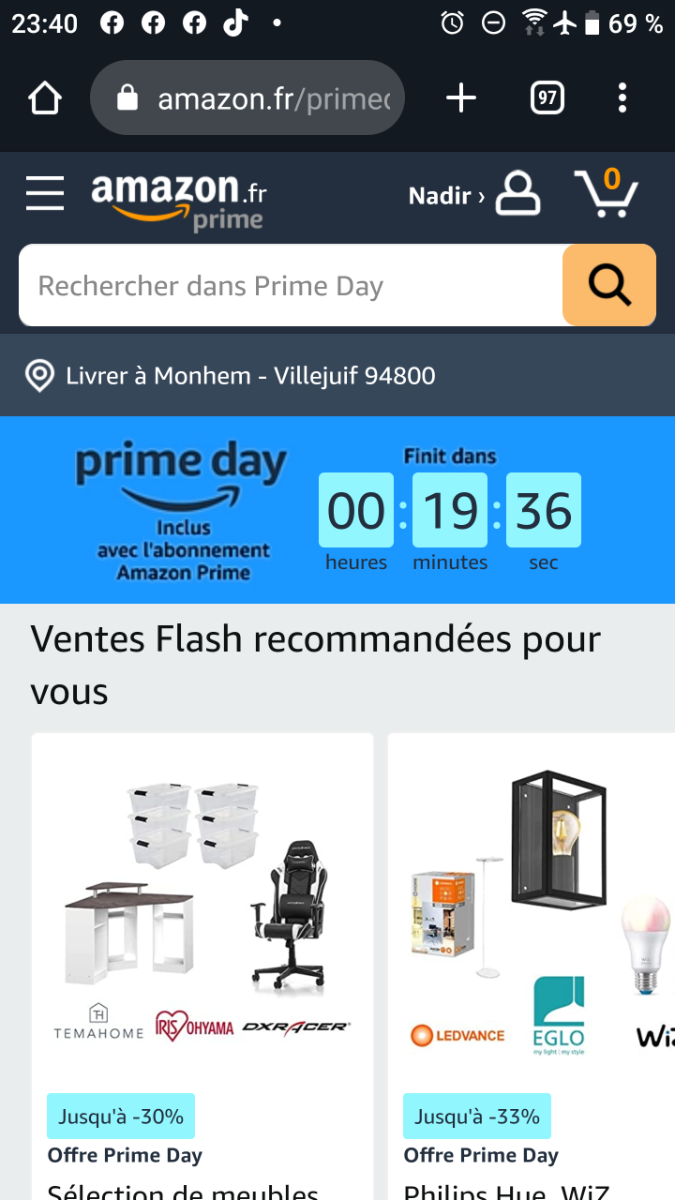Open the Prime Day countdown banner
The height and width of the screenshot is (1200, 675).
coord(337,510)
